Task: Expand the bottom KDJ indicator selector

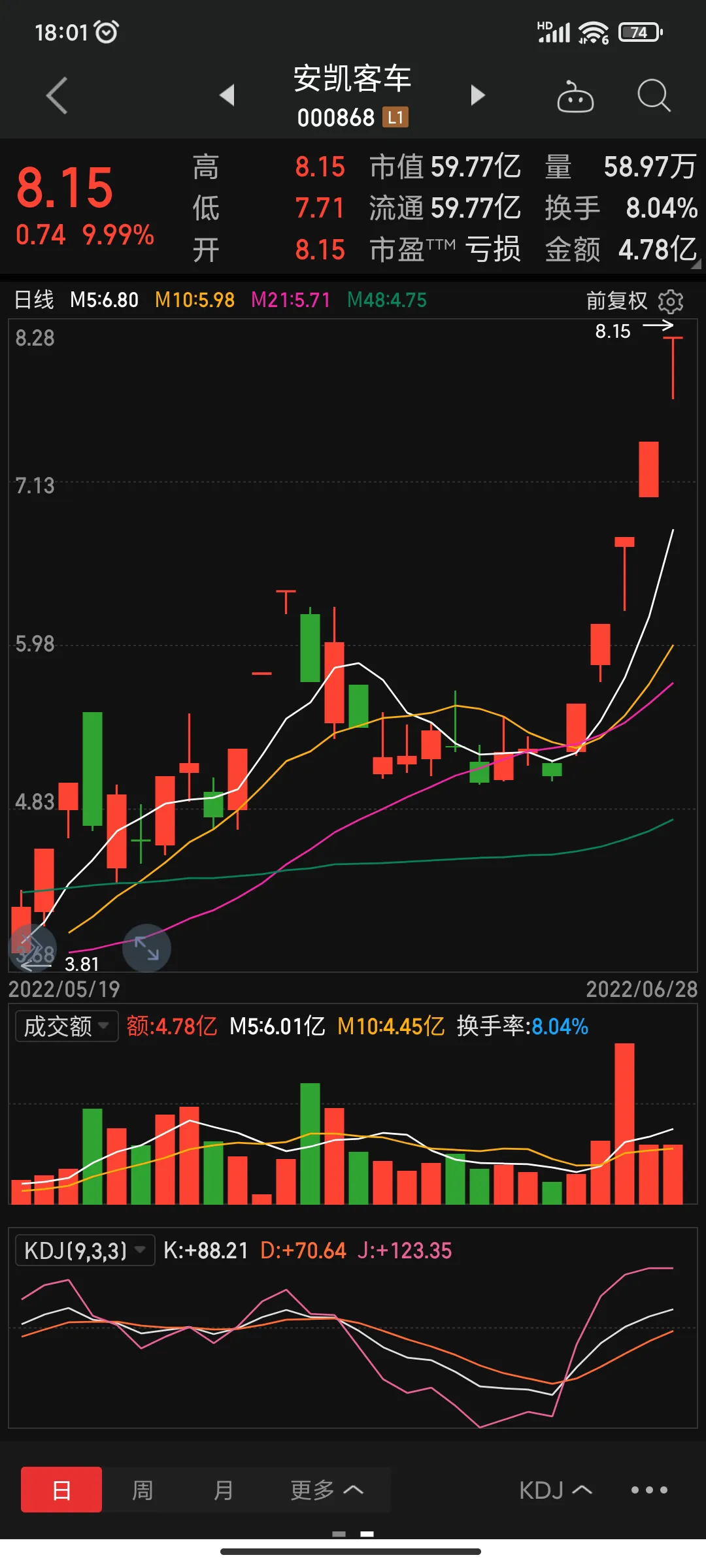Action: point(556,1490)
